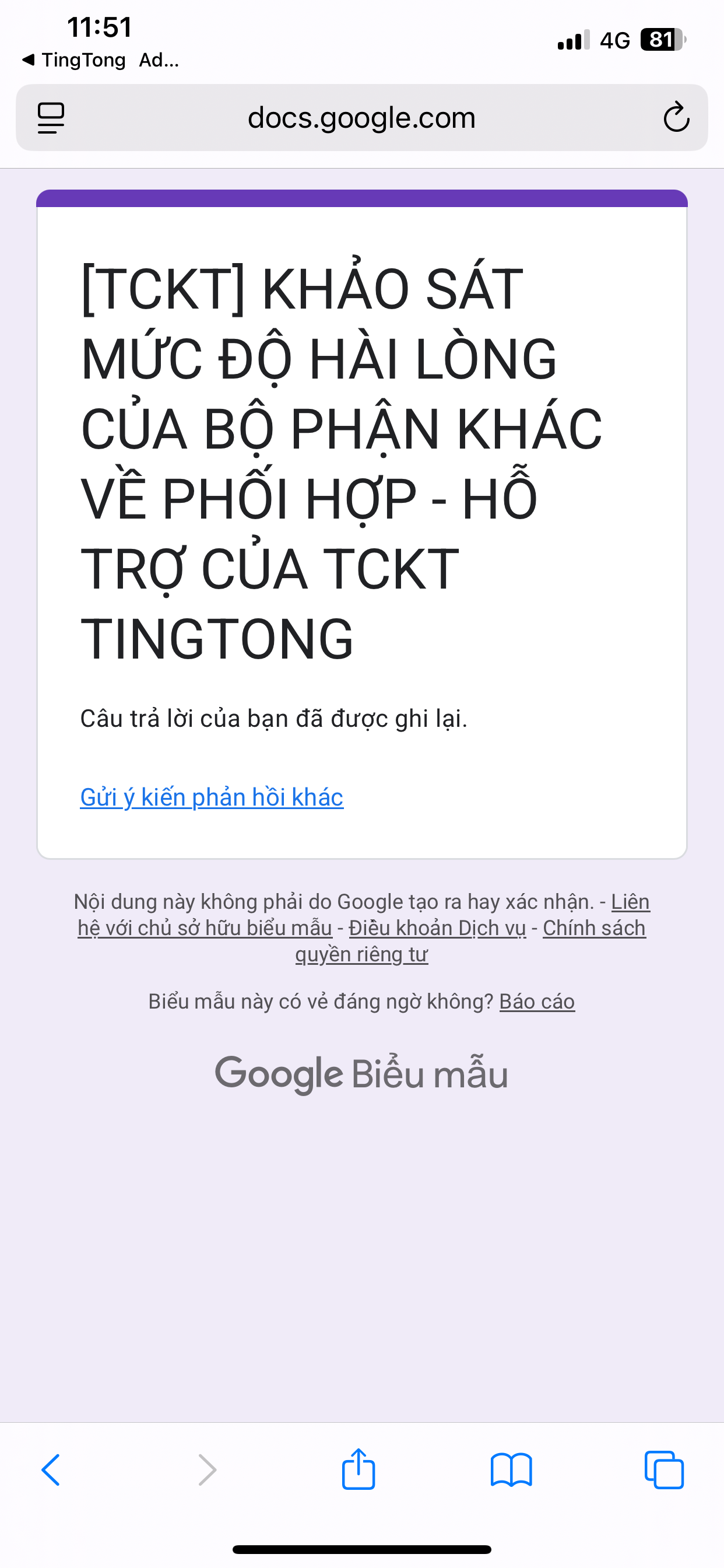Open Safari bookmarks

click(x=511, y=1470)
